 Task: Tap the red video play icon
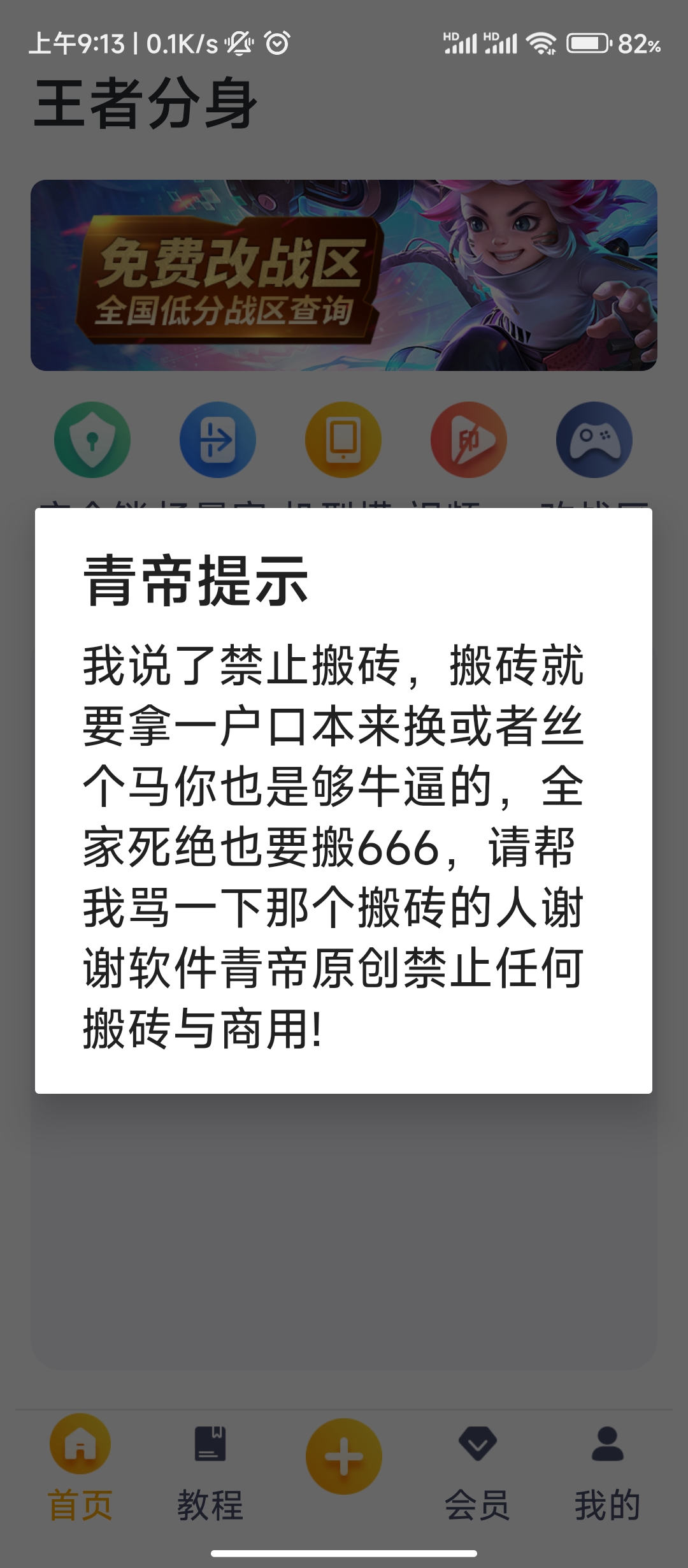tap(469, 440)
